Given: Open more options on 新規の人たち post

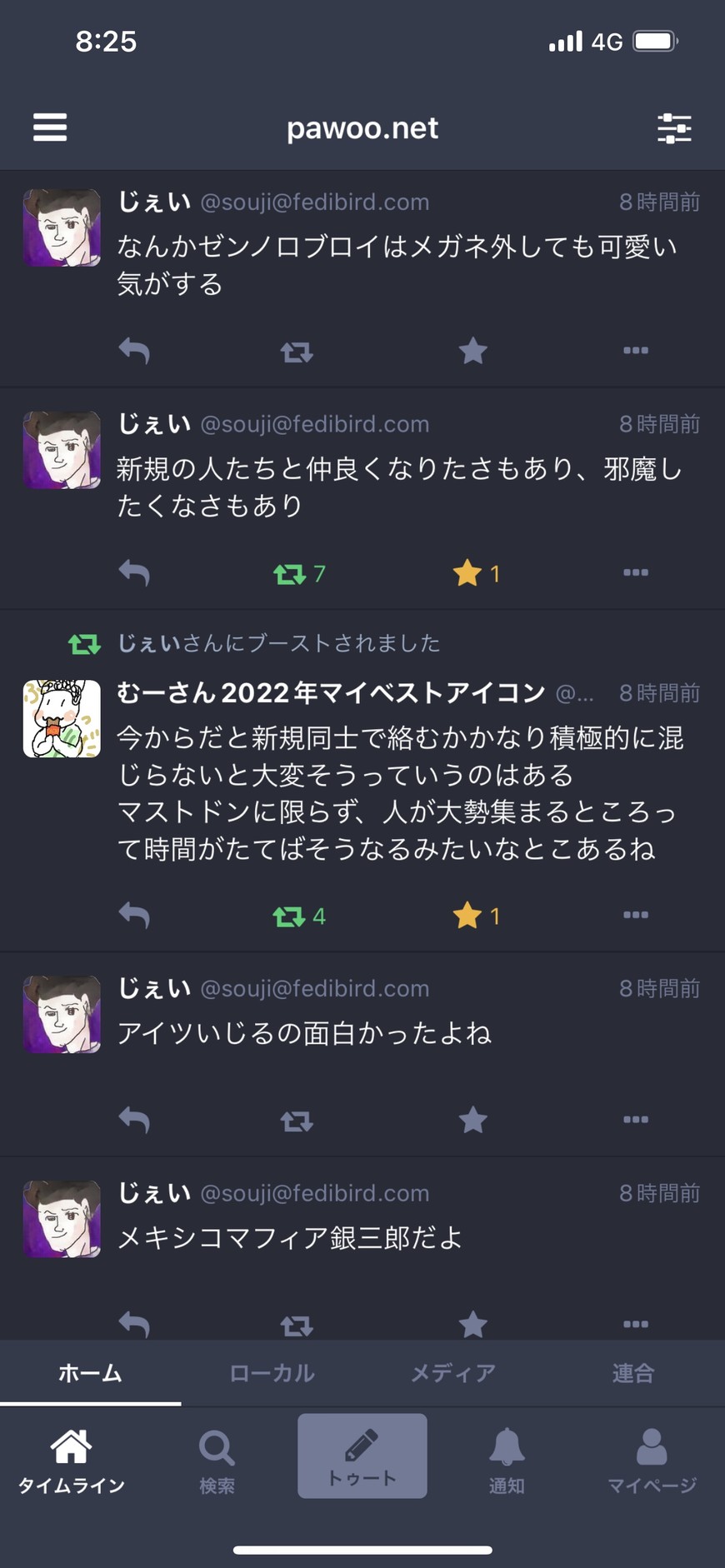Looking at the screenshot, I should pos(635,572).
